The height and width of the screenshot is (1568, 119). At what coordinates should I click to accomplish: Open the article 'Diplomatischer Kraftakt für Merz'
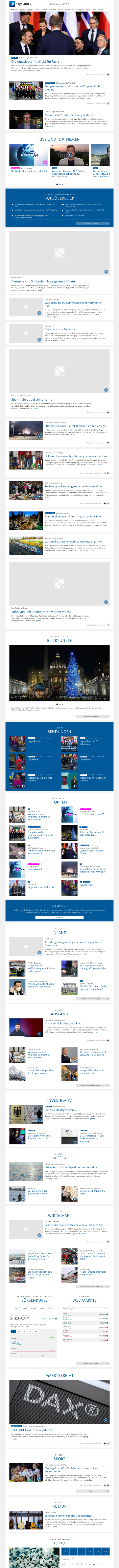[x=35, y=62]
